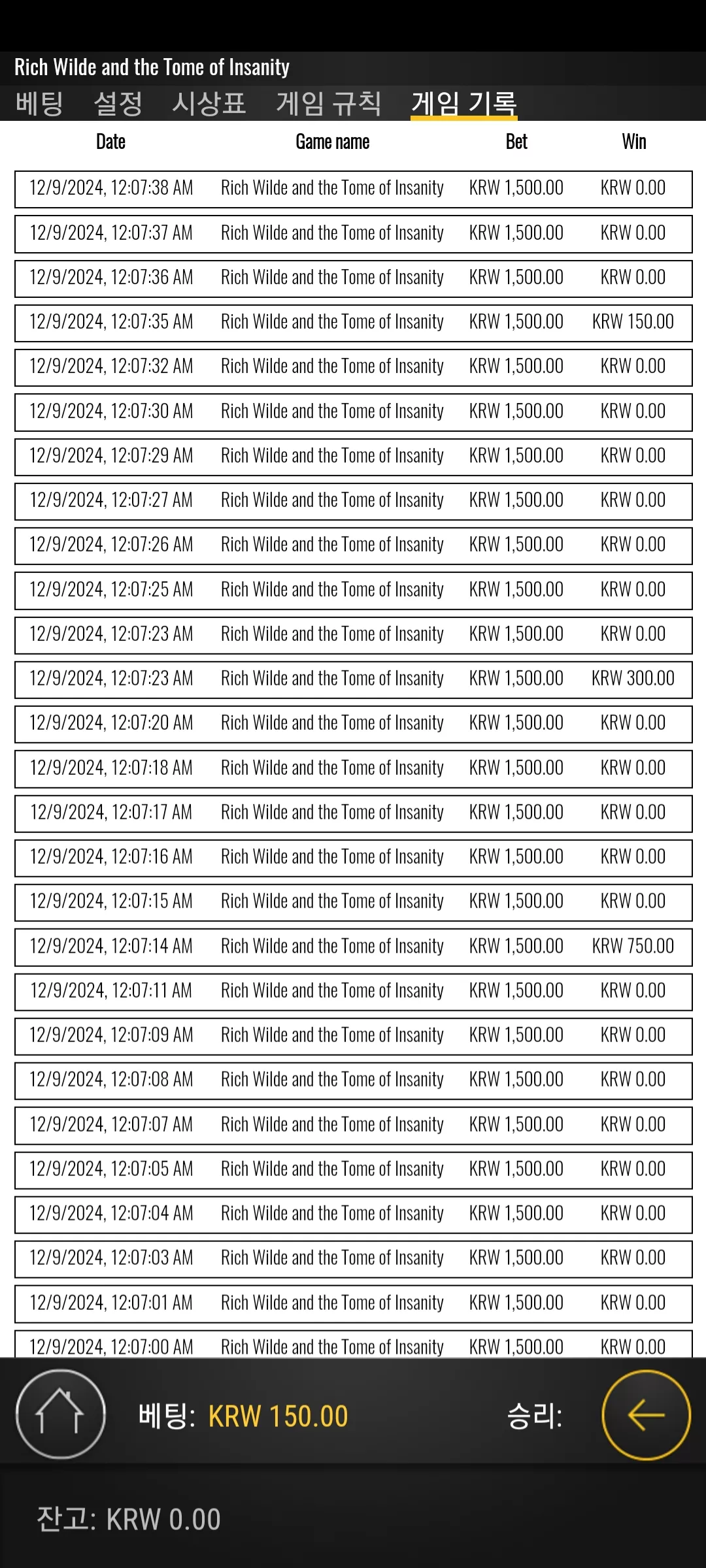Switch to the 베팅 tab

click(39, 103)
